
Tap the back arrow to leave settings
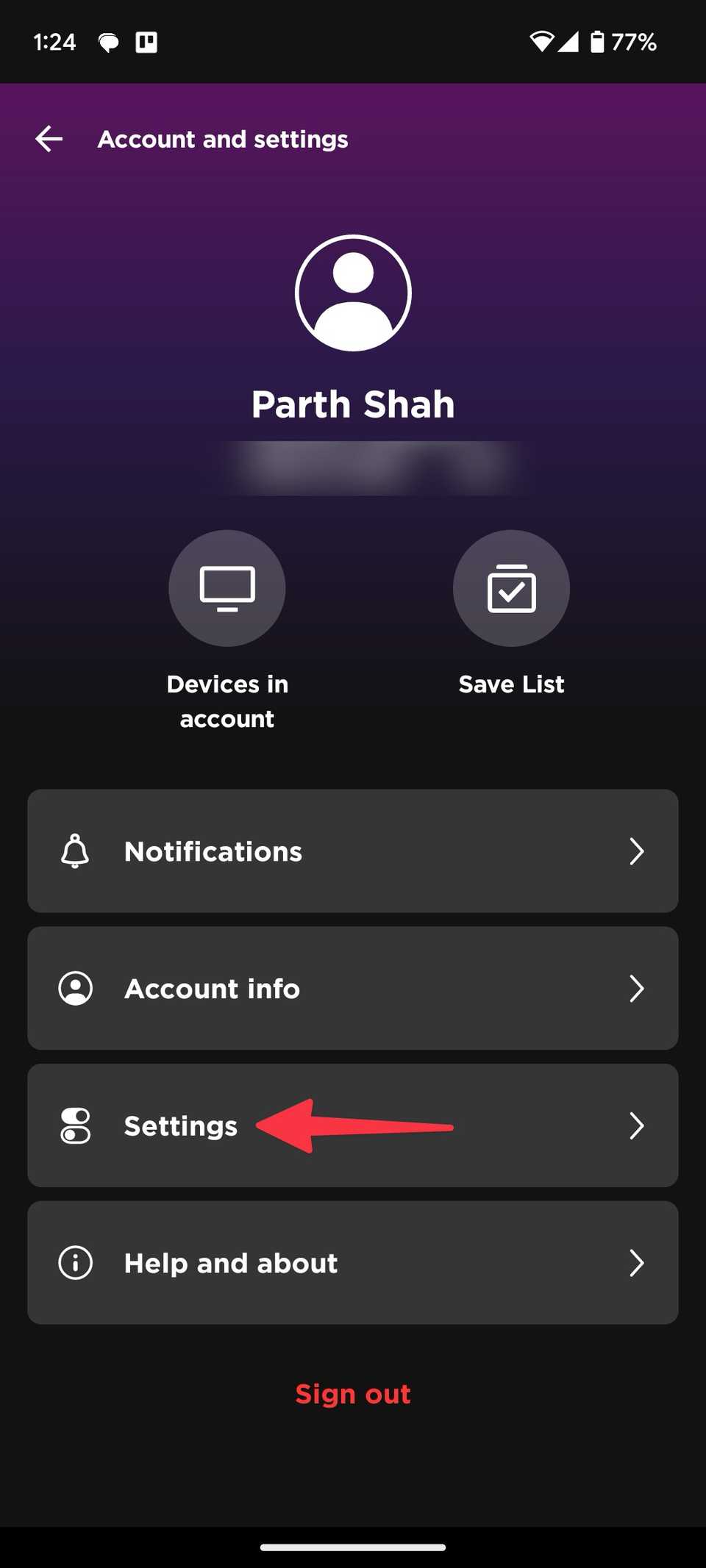[49, 139]
